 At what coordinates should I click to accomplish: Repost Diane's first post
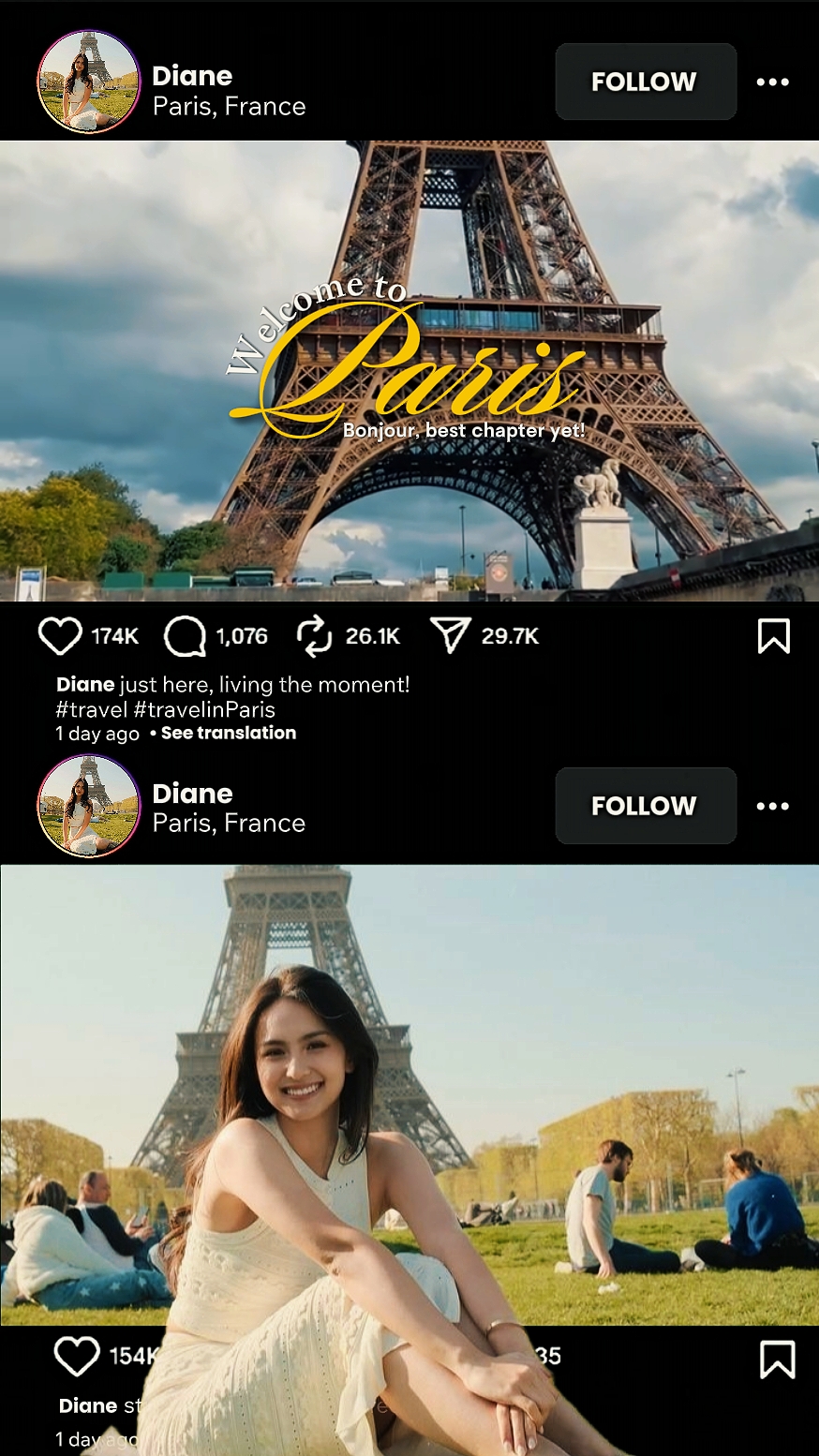coord(315,635)
